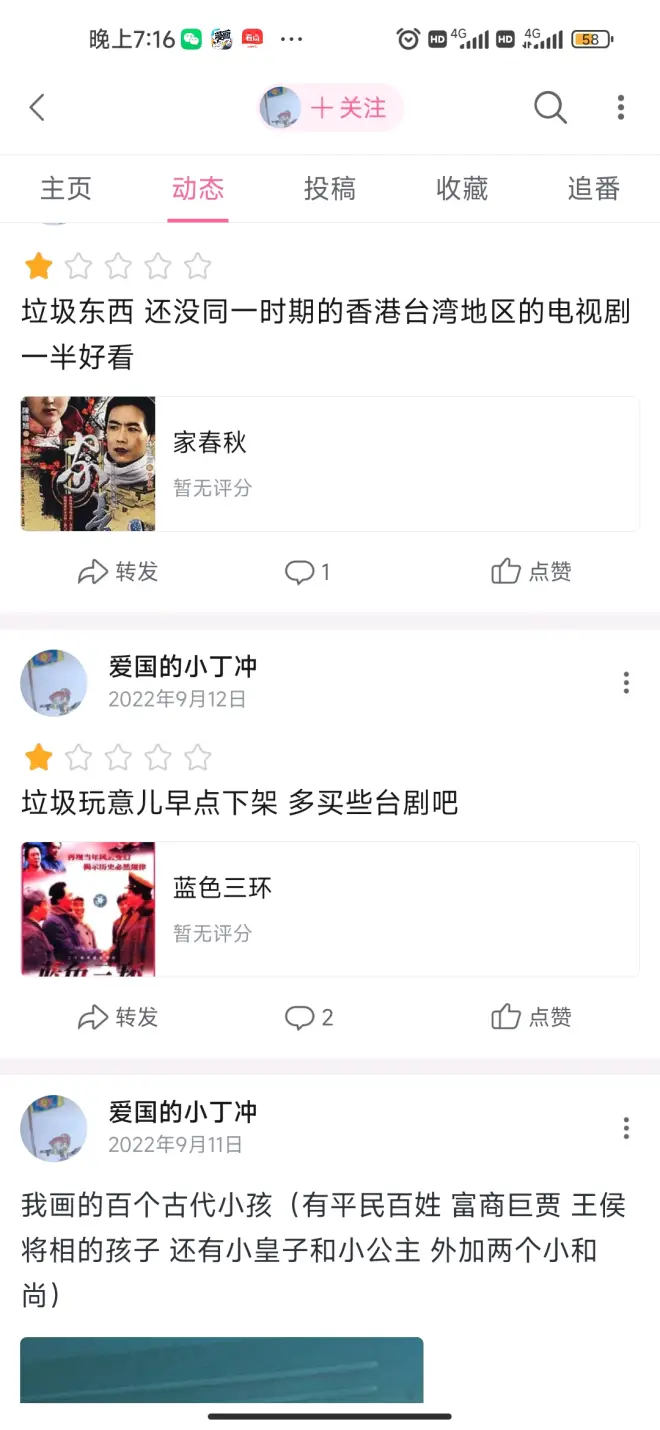This screenshot has height=1430, width=660.
Task: View comments on the 蓝色三环 review
Action: 308,1017
